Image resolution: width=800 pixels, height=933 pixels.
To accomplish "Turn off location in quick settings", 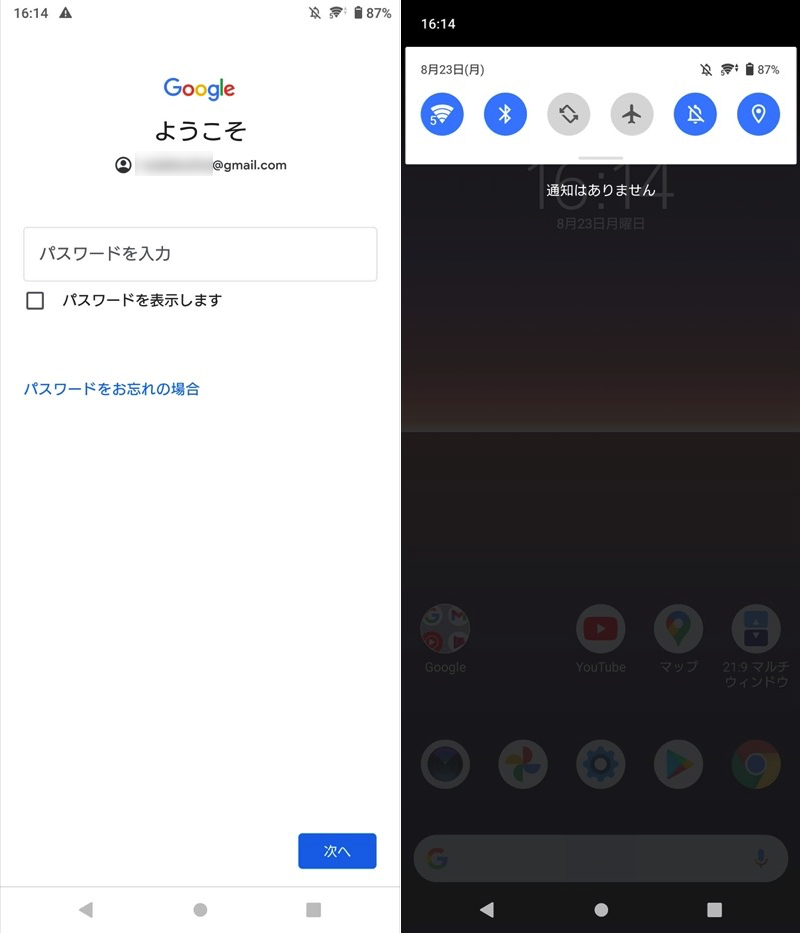I will [758, 114].
